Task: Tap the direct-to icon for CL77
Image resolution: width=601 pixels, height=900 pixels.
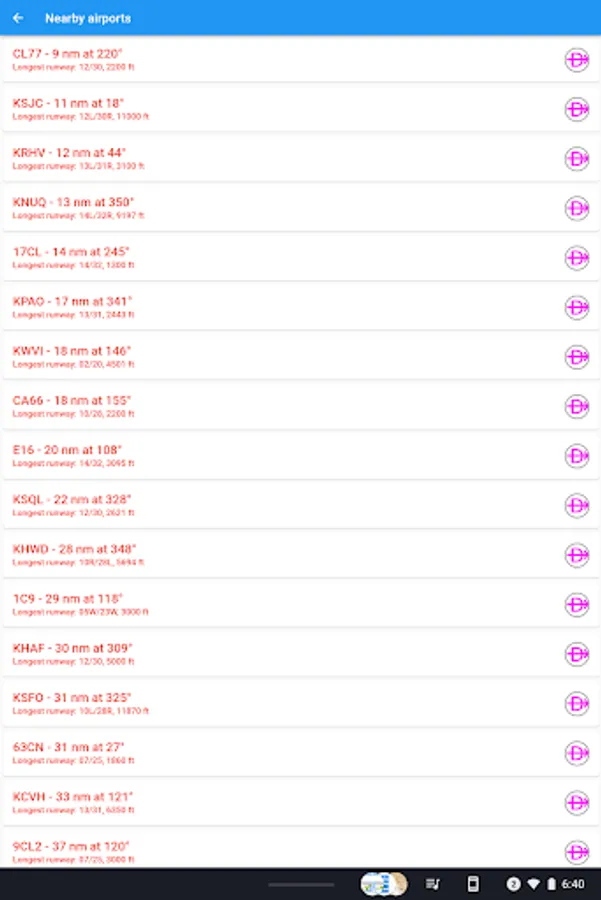Action: pos(577,60)
